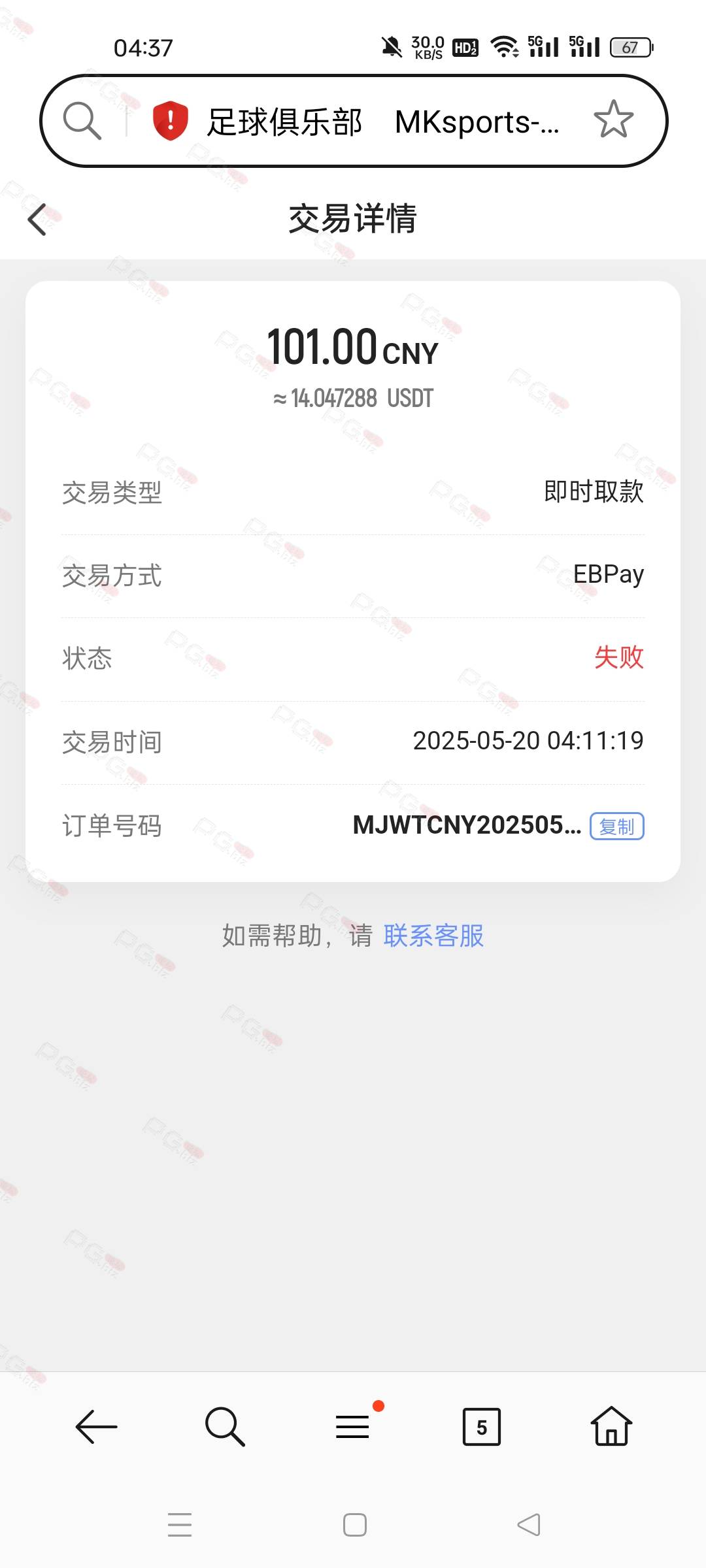Viewport: 706px width, 1568px height.
Task: Copy the order number with 复制
Action: click(617, 826)
